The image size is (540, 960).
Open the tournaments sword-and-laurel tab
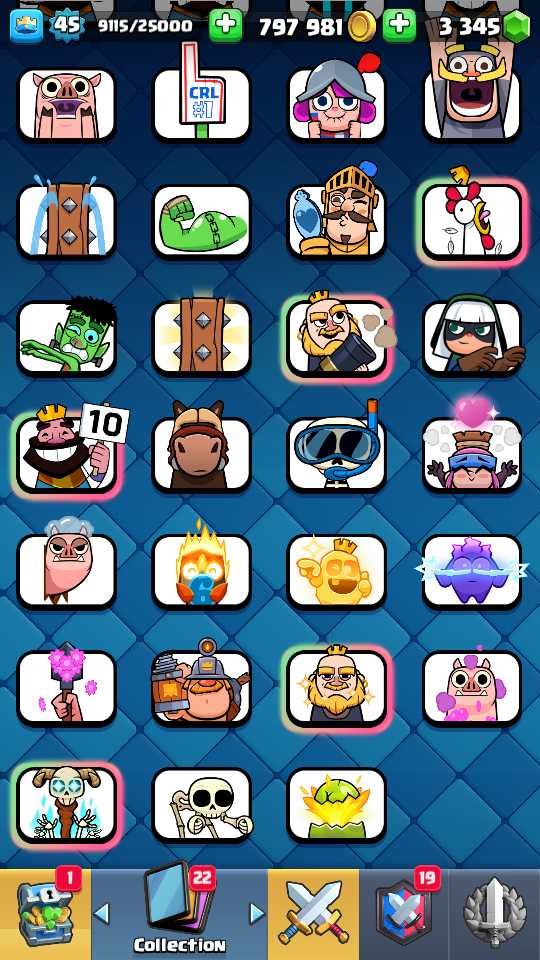[x=495, y=914]
